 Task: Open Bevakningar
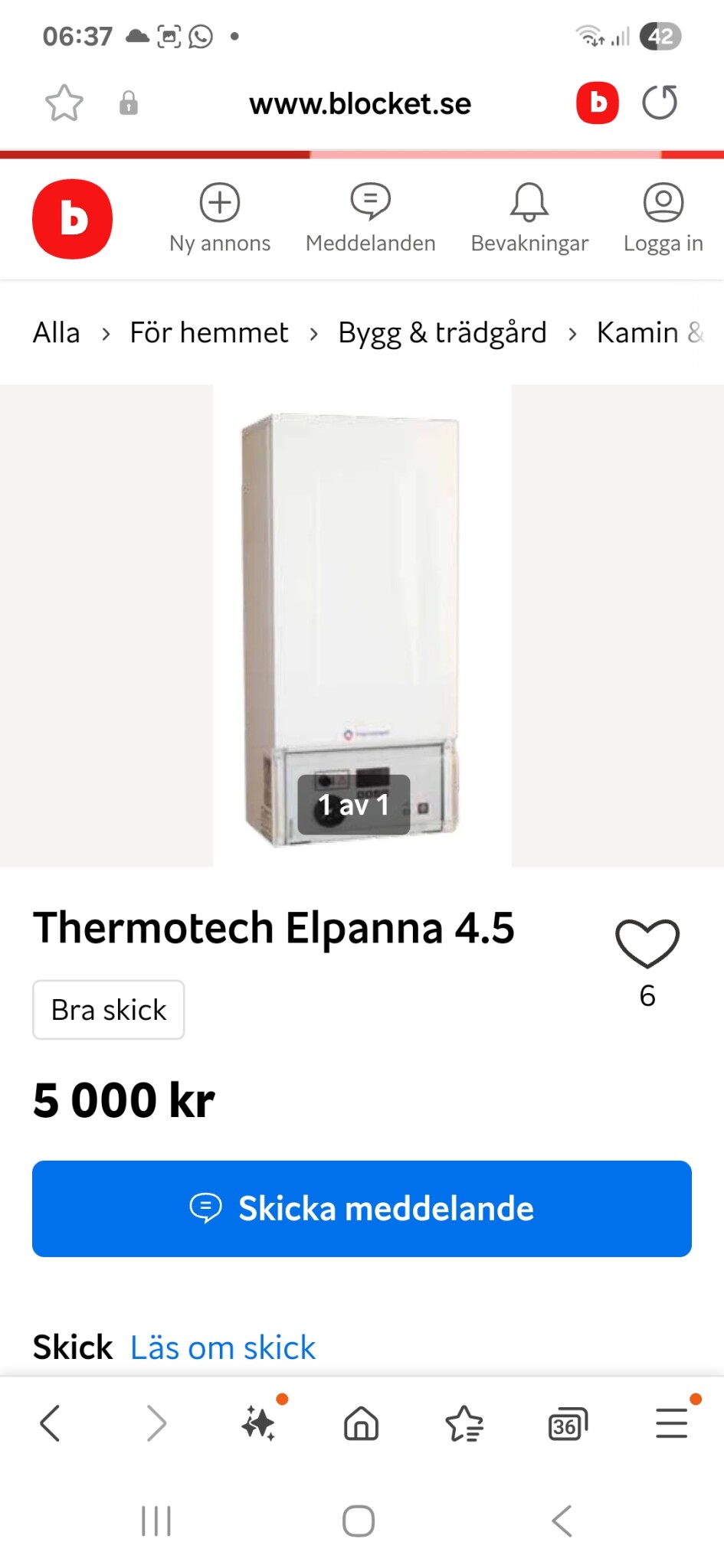click(529, 218)
